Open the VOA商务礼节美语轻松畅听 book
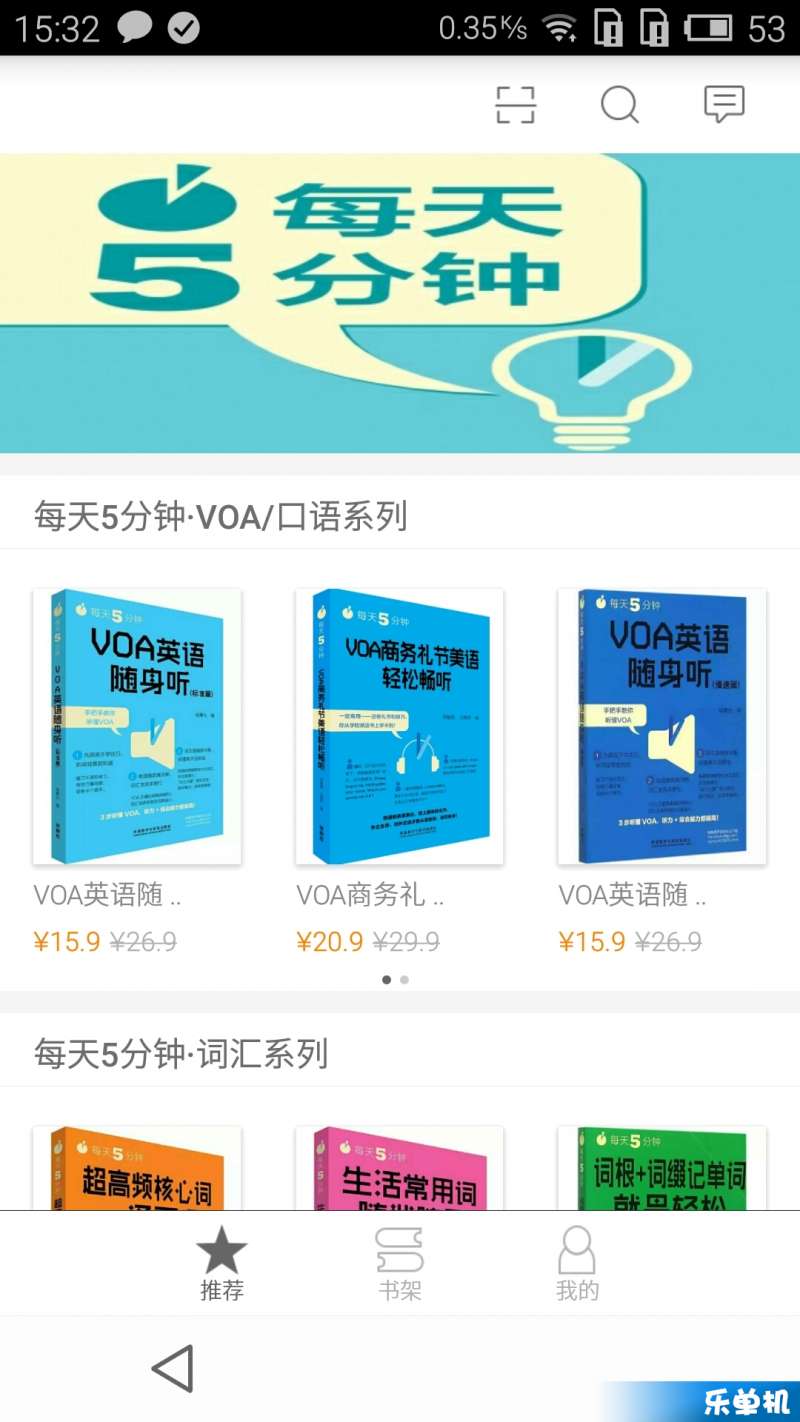The height and width of the screenshot is (1422, 800). 399,727
